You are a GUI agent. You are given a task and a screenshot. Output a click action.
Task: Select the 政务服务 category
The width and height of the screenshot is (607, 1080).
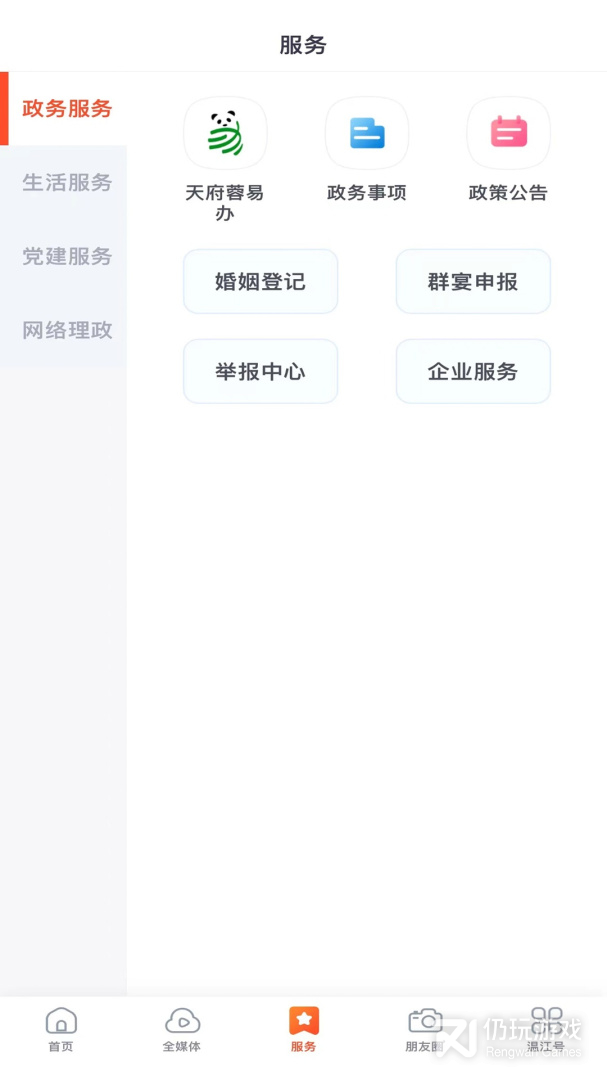click(x=66, y=109)
